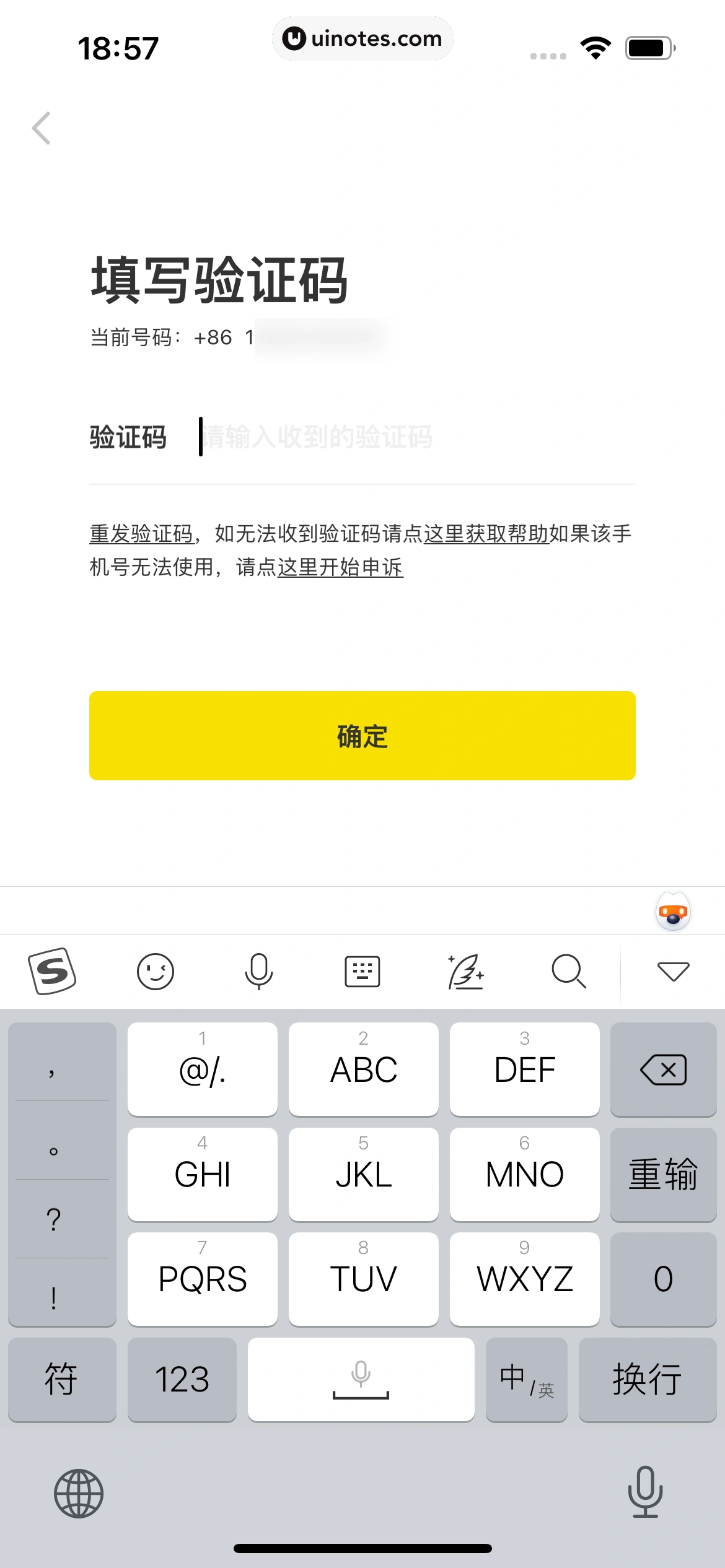Open the keyboard layout switcher icon
725x1568 pixels.
pyautogui.click(x=362, y=971)
